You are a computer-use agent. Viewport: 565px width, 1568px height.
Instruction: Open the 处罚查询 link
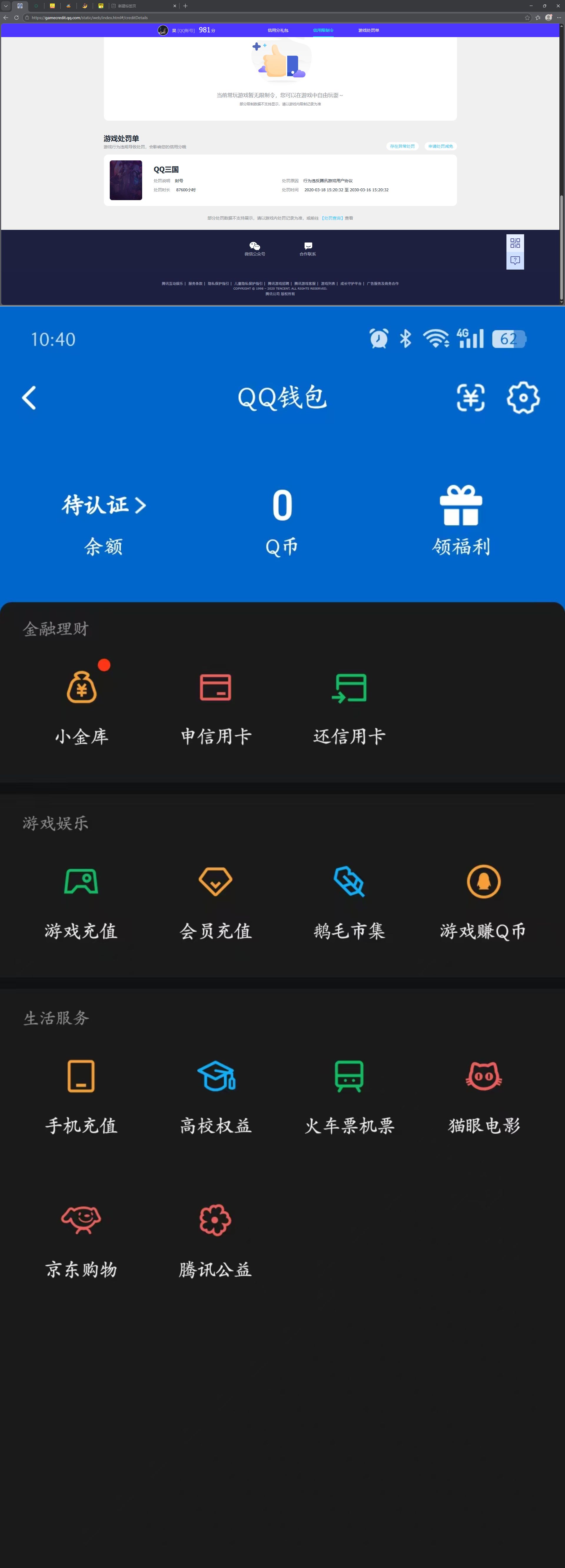[333, 218]
